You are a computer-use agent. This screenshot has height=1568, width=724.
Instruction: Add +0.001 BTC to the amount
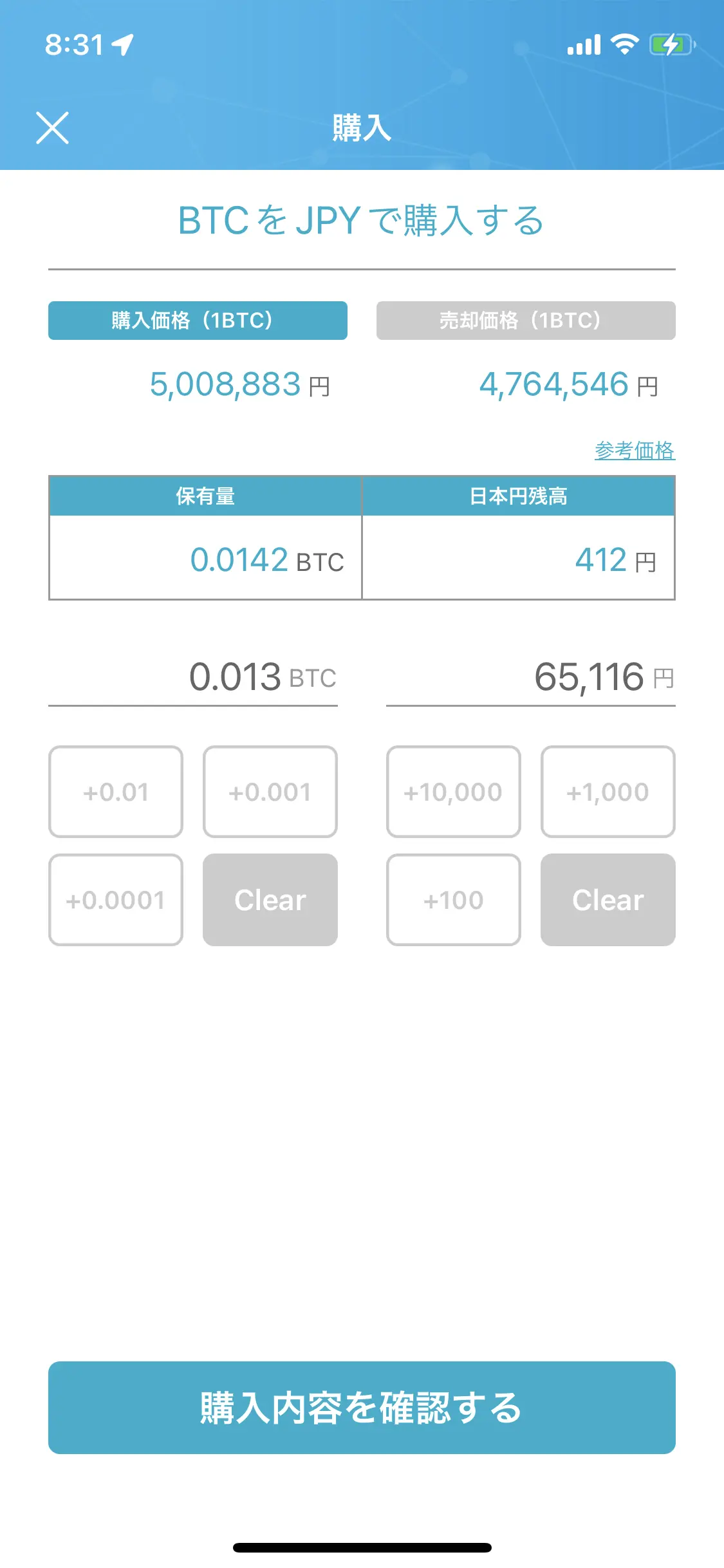270,792
